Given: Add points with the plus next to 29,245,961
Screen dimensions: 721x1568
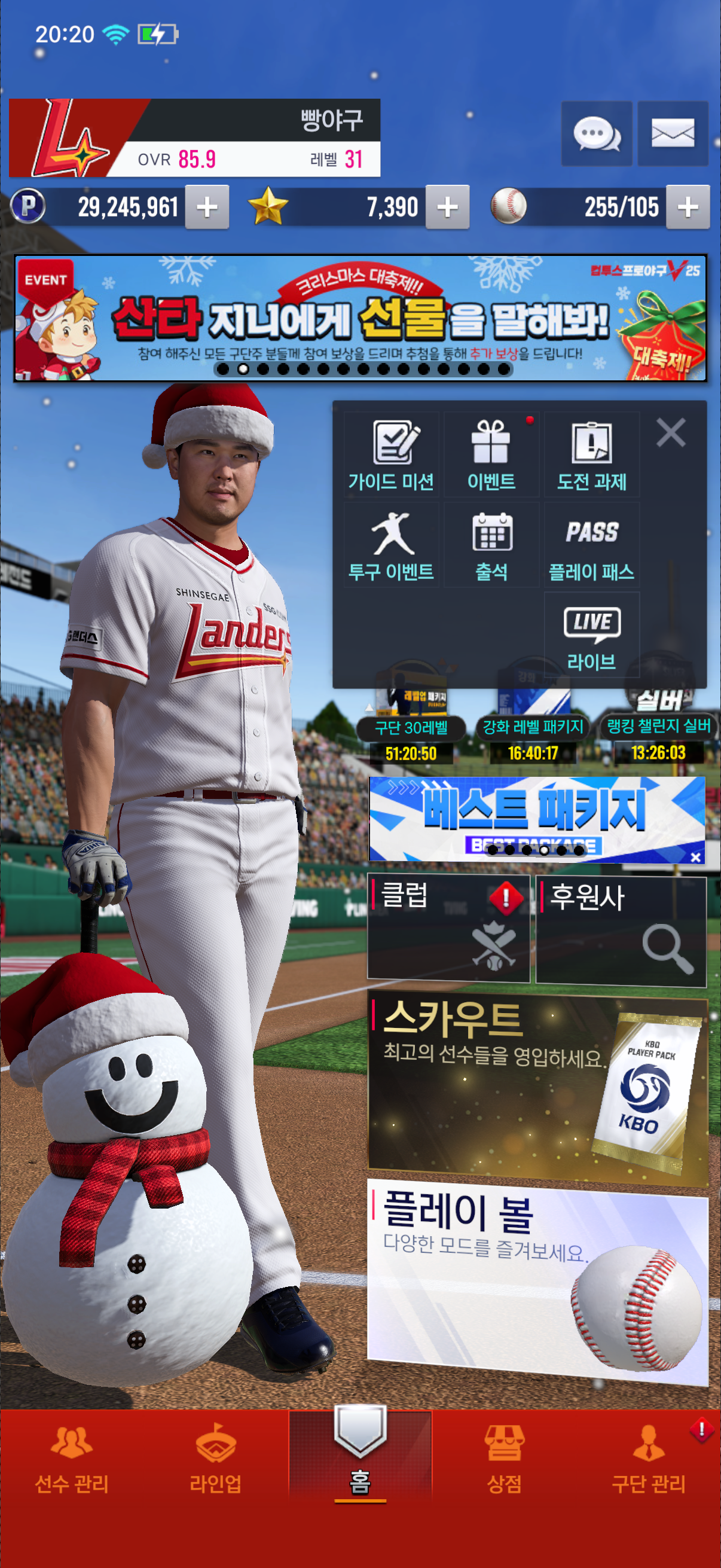Looking at the screenshot, I should click(x=207, y=208).
